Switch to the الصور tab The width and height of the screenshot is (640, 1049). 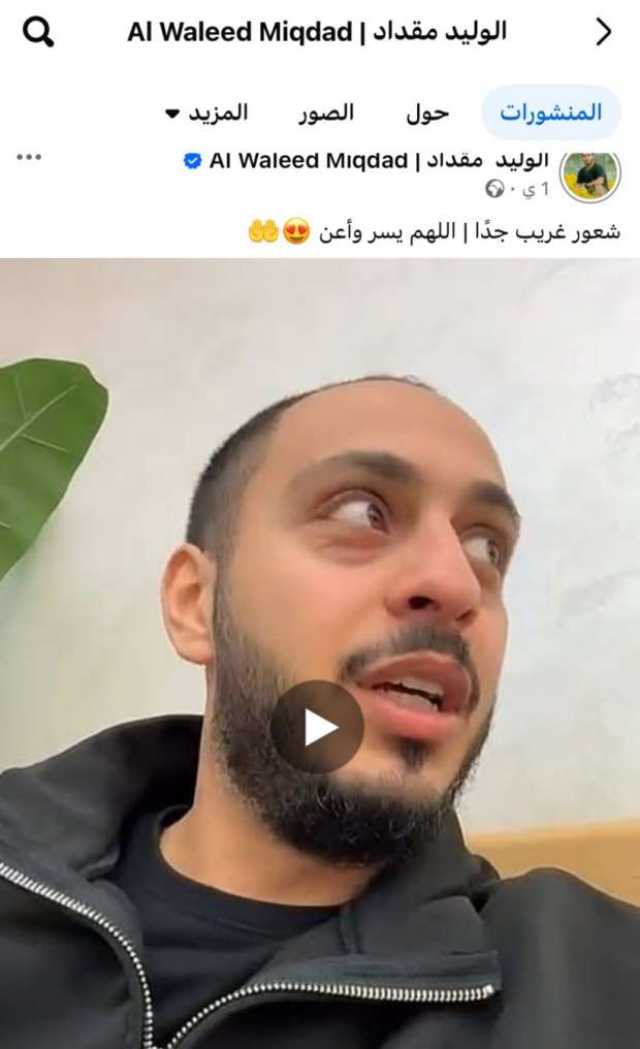point(326,112)
